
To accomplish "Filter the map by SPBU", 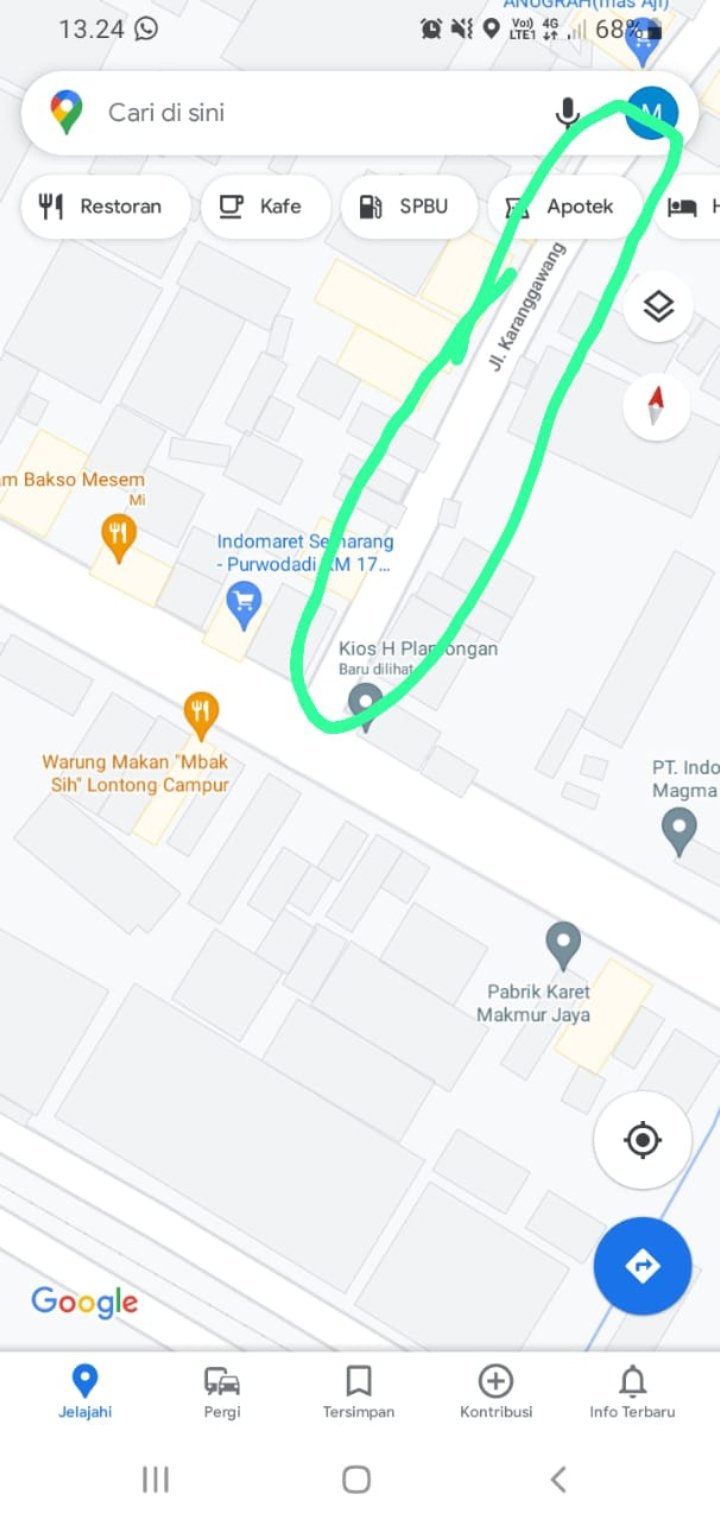I will (x=408, y=207).
